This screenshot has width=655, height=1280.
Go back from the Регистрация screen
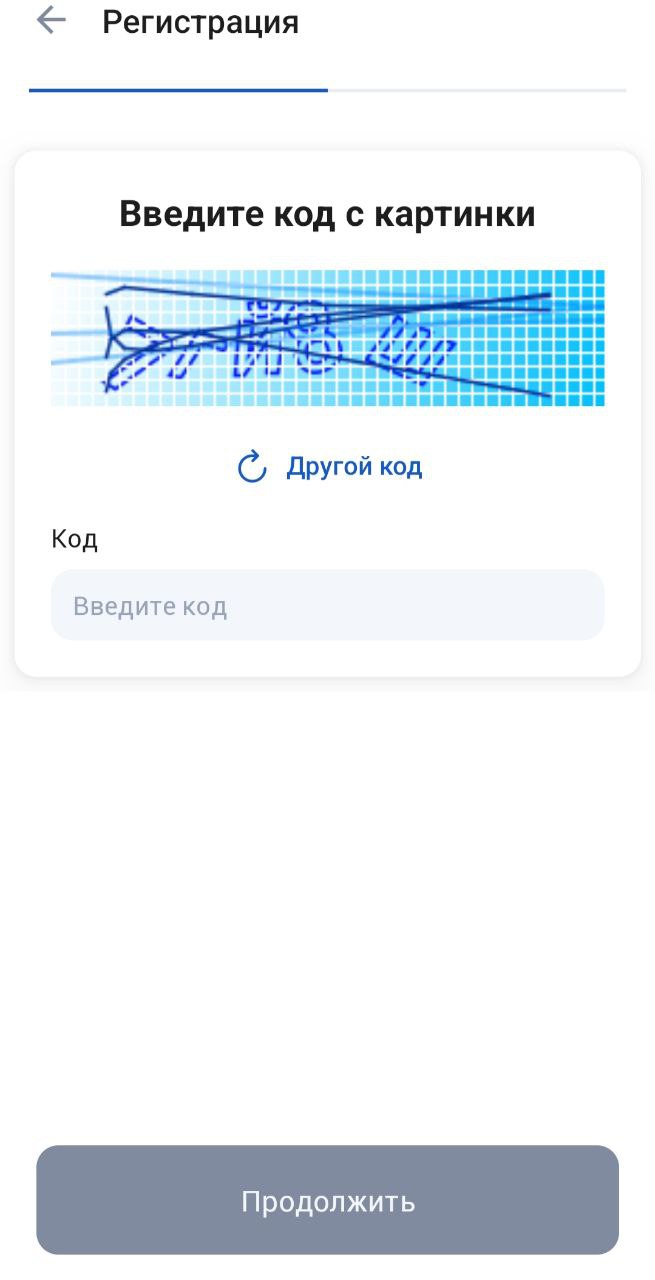tap(50, 21)
